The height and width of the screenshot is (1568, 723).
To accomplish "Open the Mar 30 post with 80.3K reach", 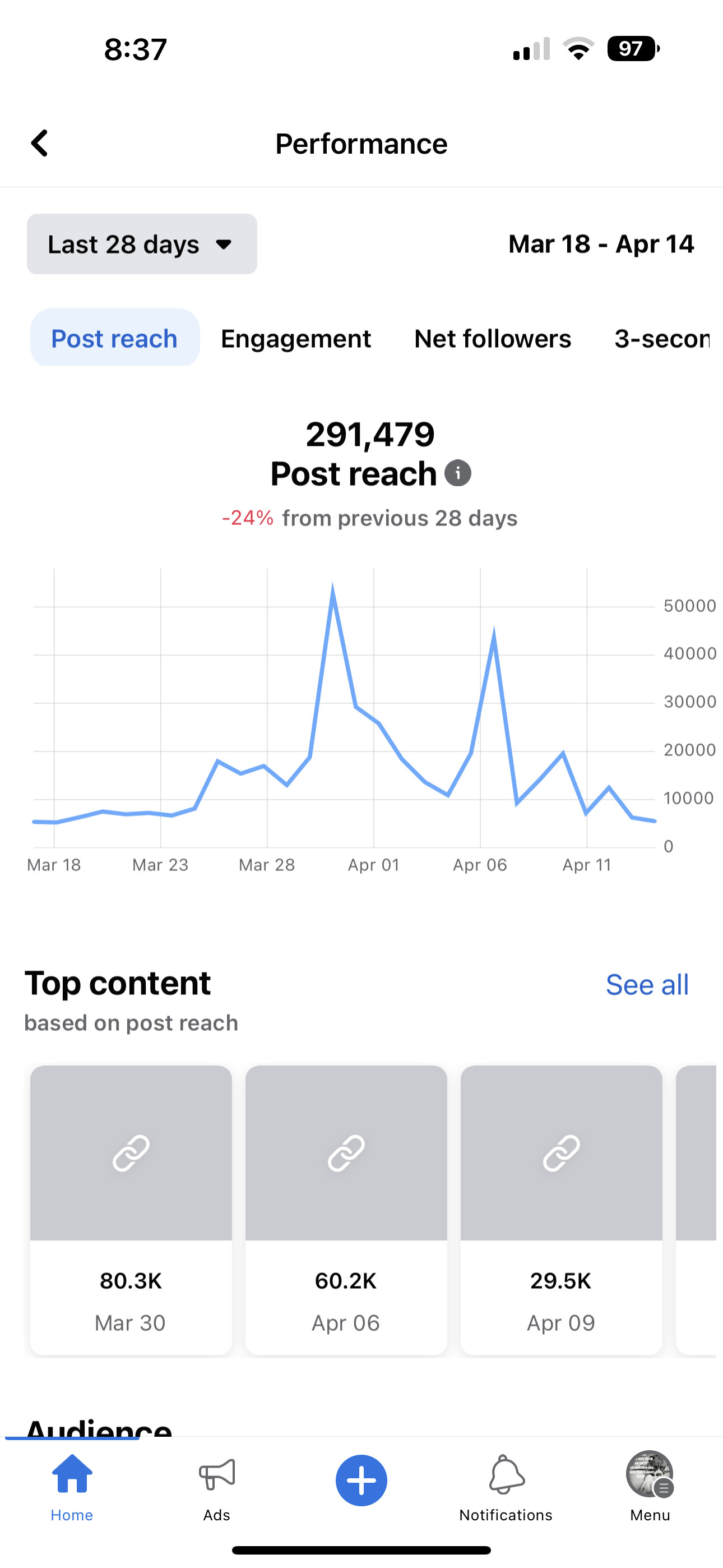I will [x=131, y=1210].
